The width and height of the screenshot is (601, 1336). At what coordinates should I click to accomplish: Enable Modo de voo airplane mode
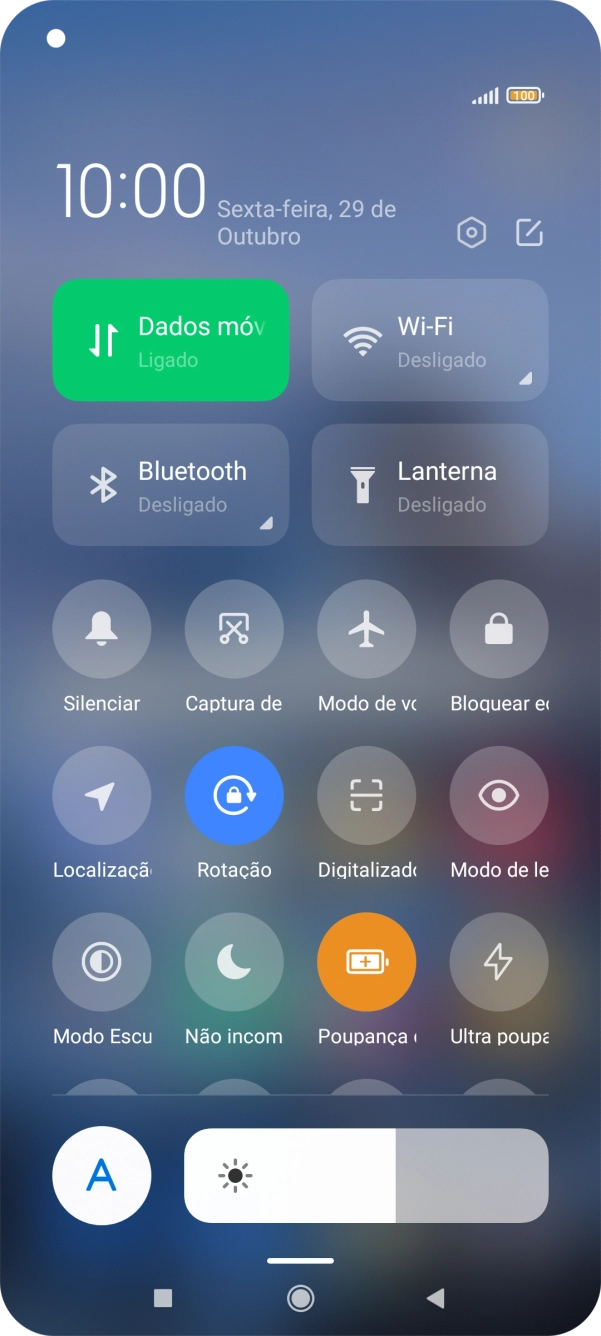366,629
